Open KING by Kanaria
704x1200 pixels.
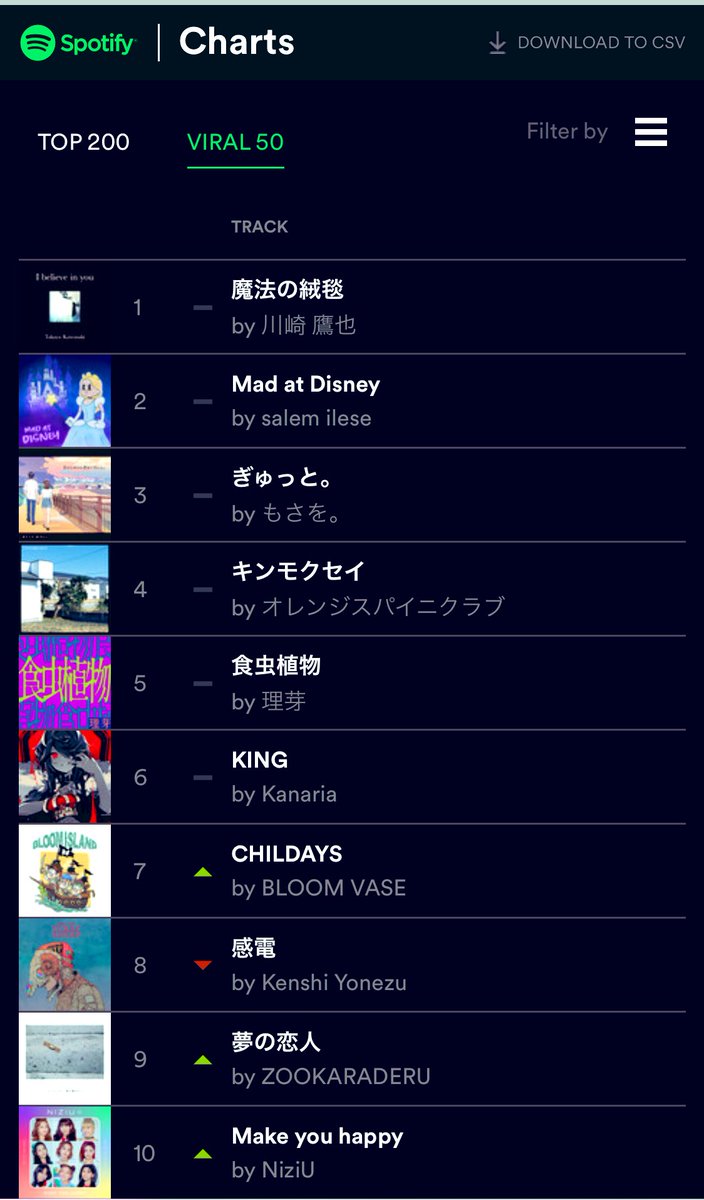coord(352,777)
